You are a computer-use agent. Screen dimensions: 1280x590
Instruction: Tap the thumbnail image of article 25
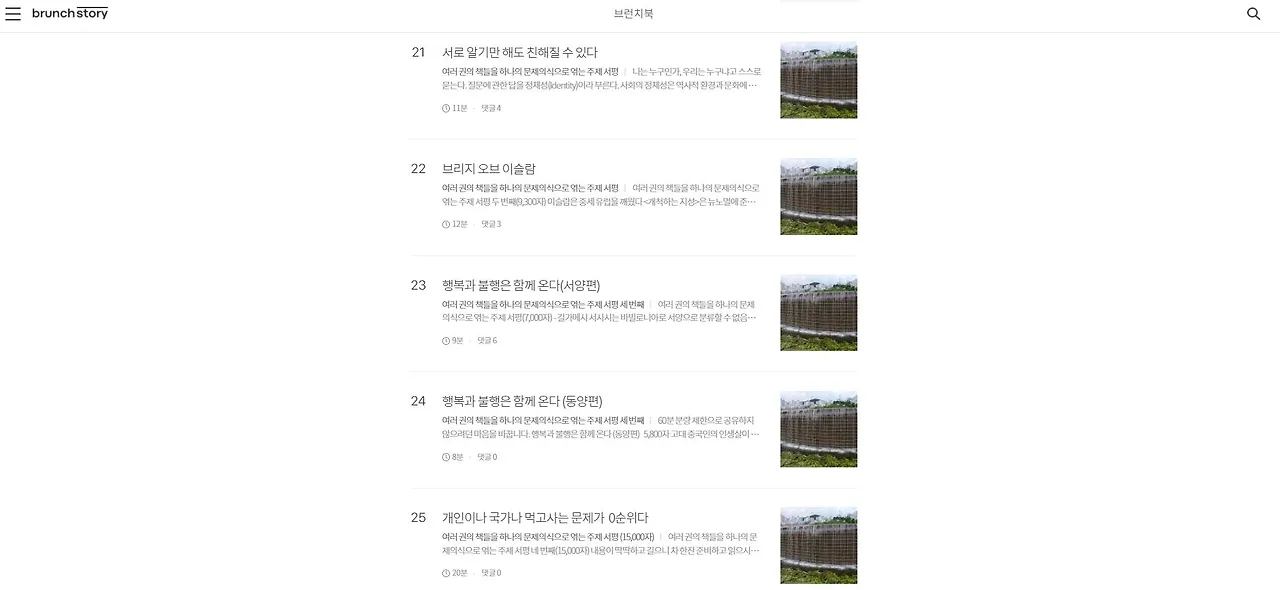point(818,546)
